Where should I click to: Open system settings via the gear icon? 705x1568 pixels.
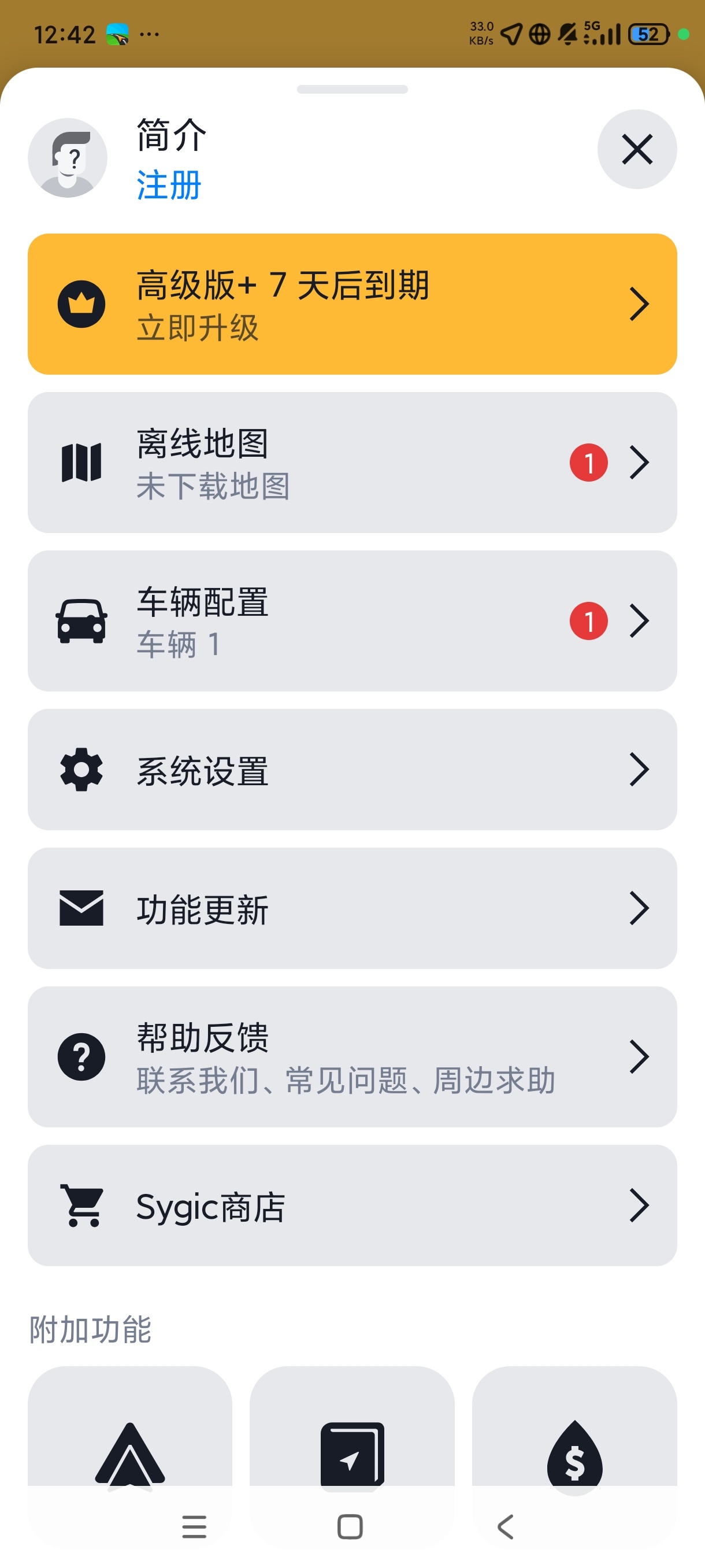81,769
